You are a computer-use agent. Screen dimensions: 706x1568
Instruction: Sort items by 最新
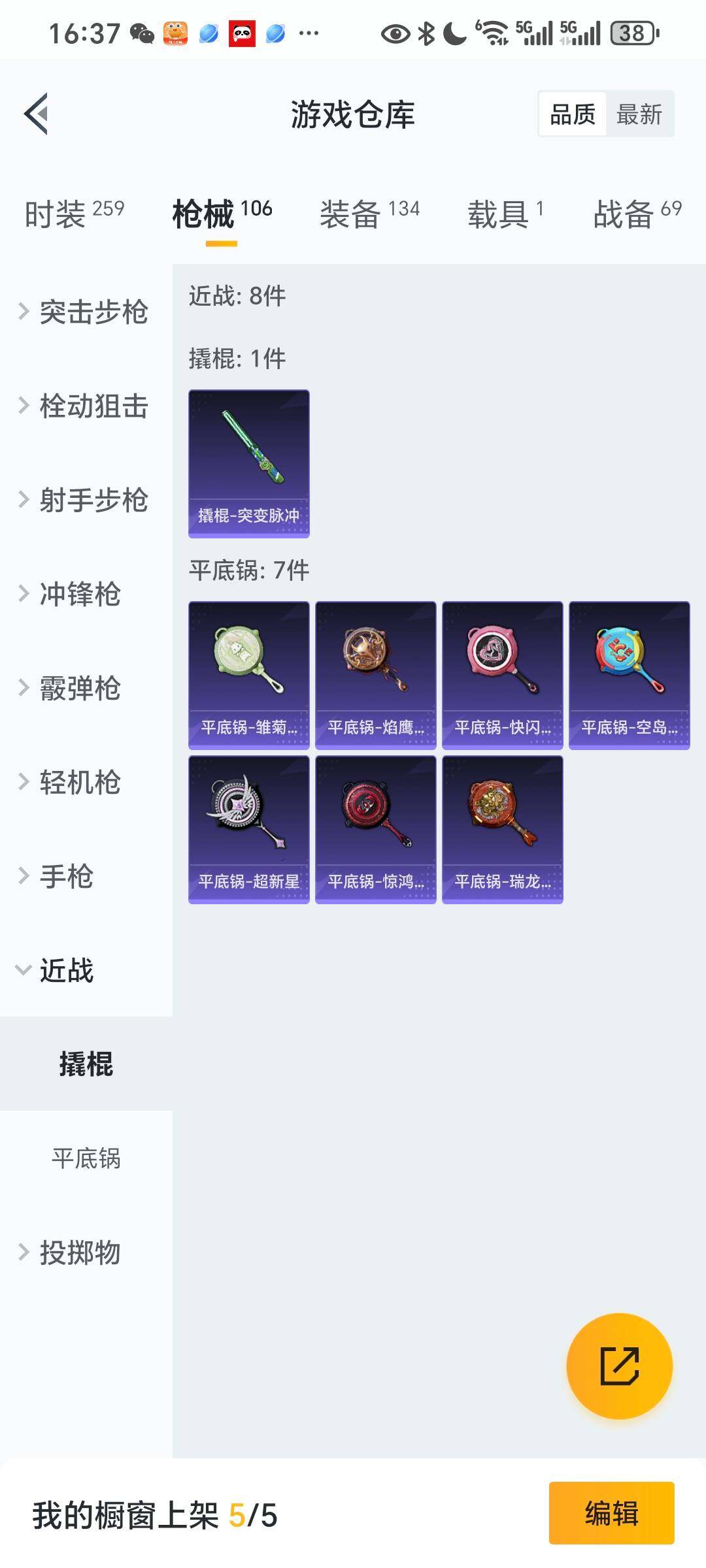[639, 114]
